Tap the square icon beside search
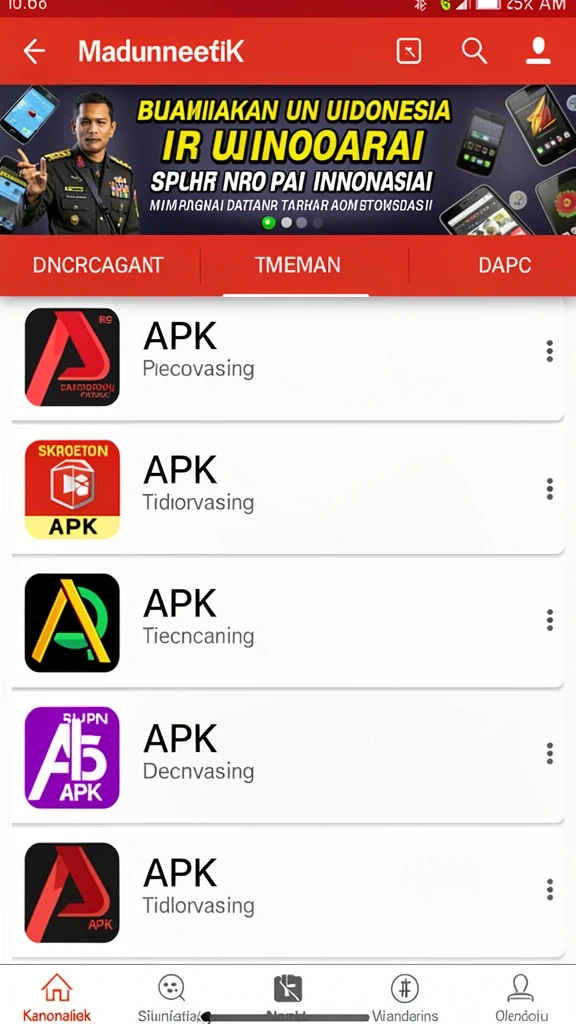This screenshot has width=576, height=1024. [x=409, y=51]
